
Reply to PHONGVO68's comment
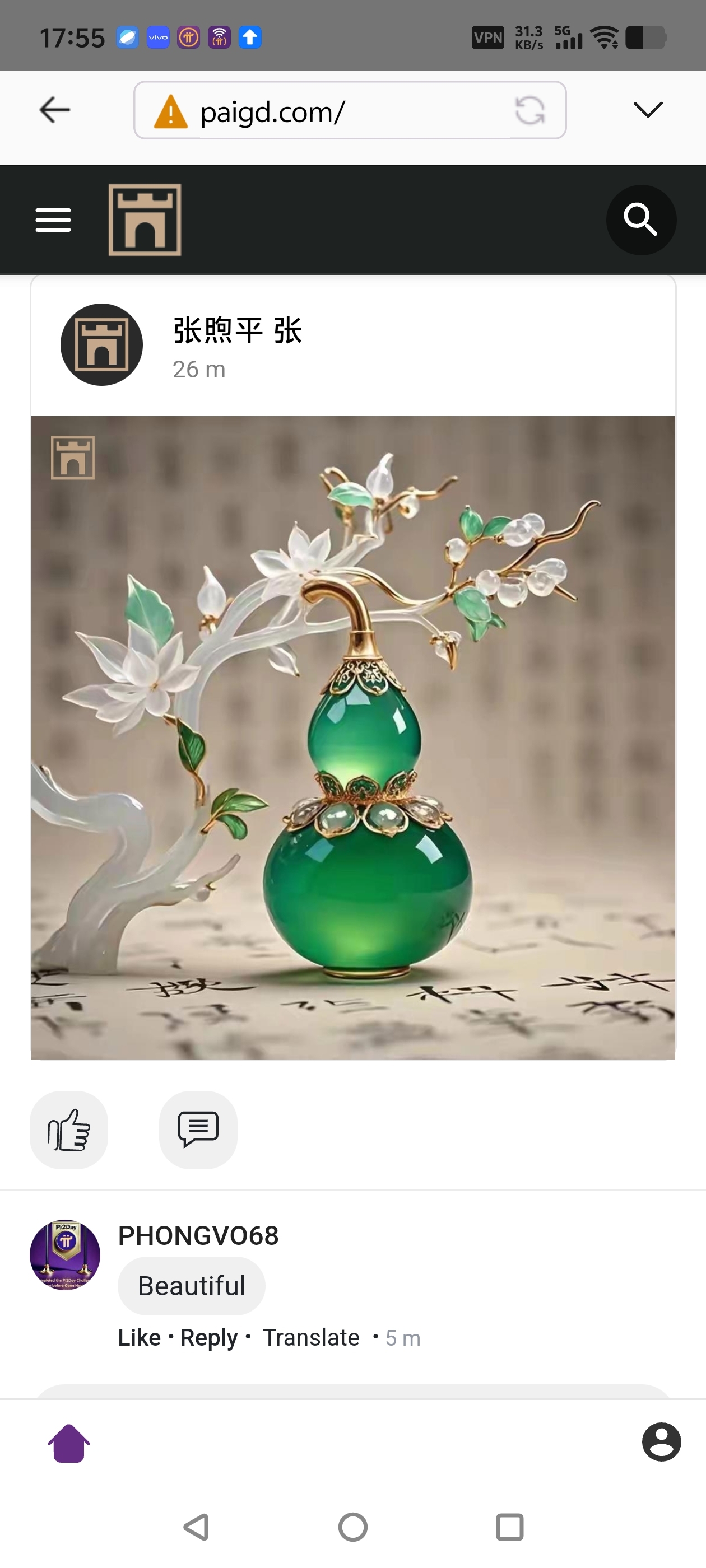click(x=208, y=1337)
